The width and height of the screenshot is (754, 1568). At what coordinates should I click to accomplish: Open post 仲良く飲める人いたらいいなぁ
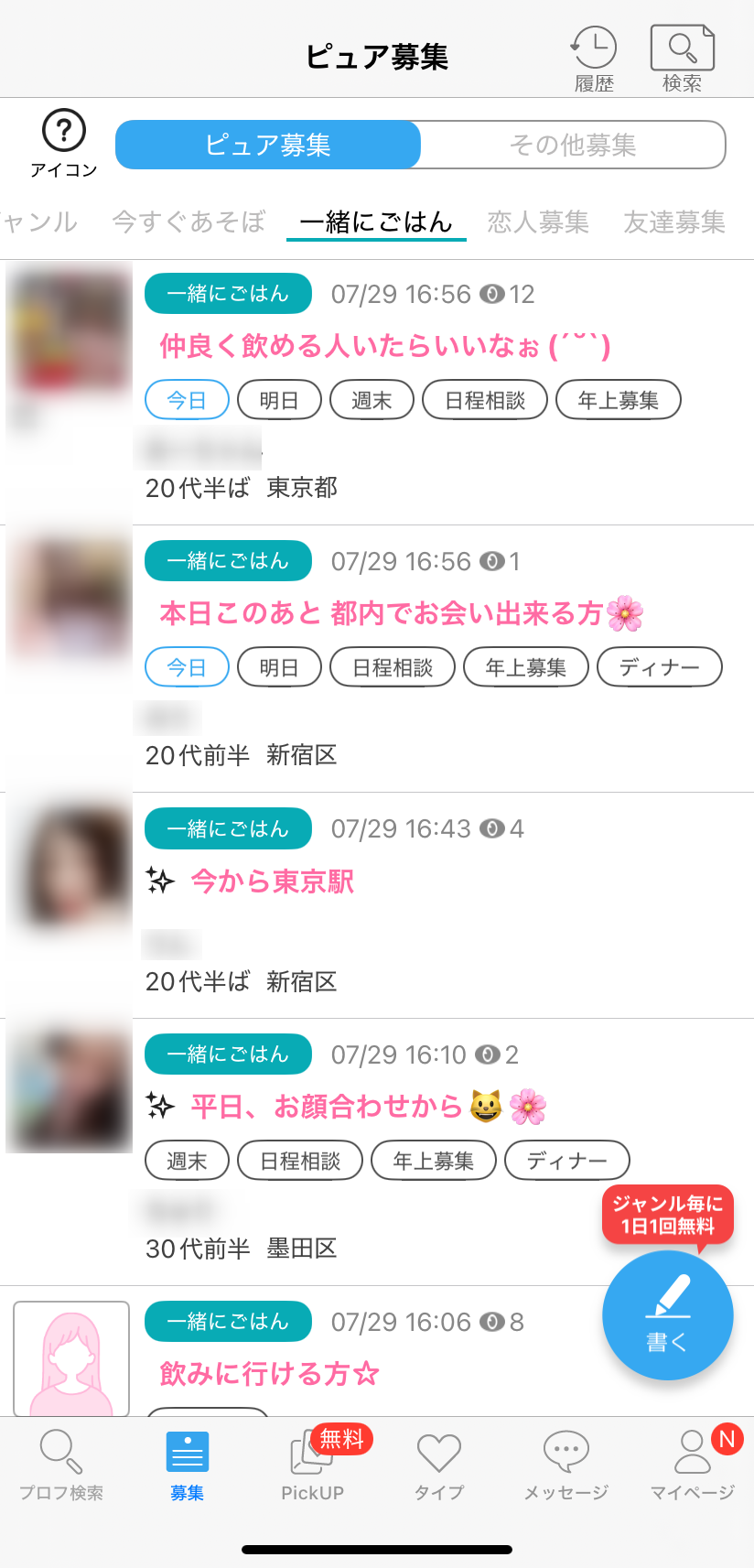pyautogui.click(x=384, y=346)
